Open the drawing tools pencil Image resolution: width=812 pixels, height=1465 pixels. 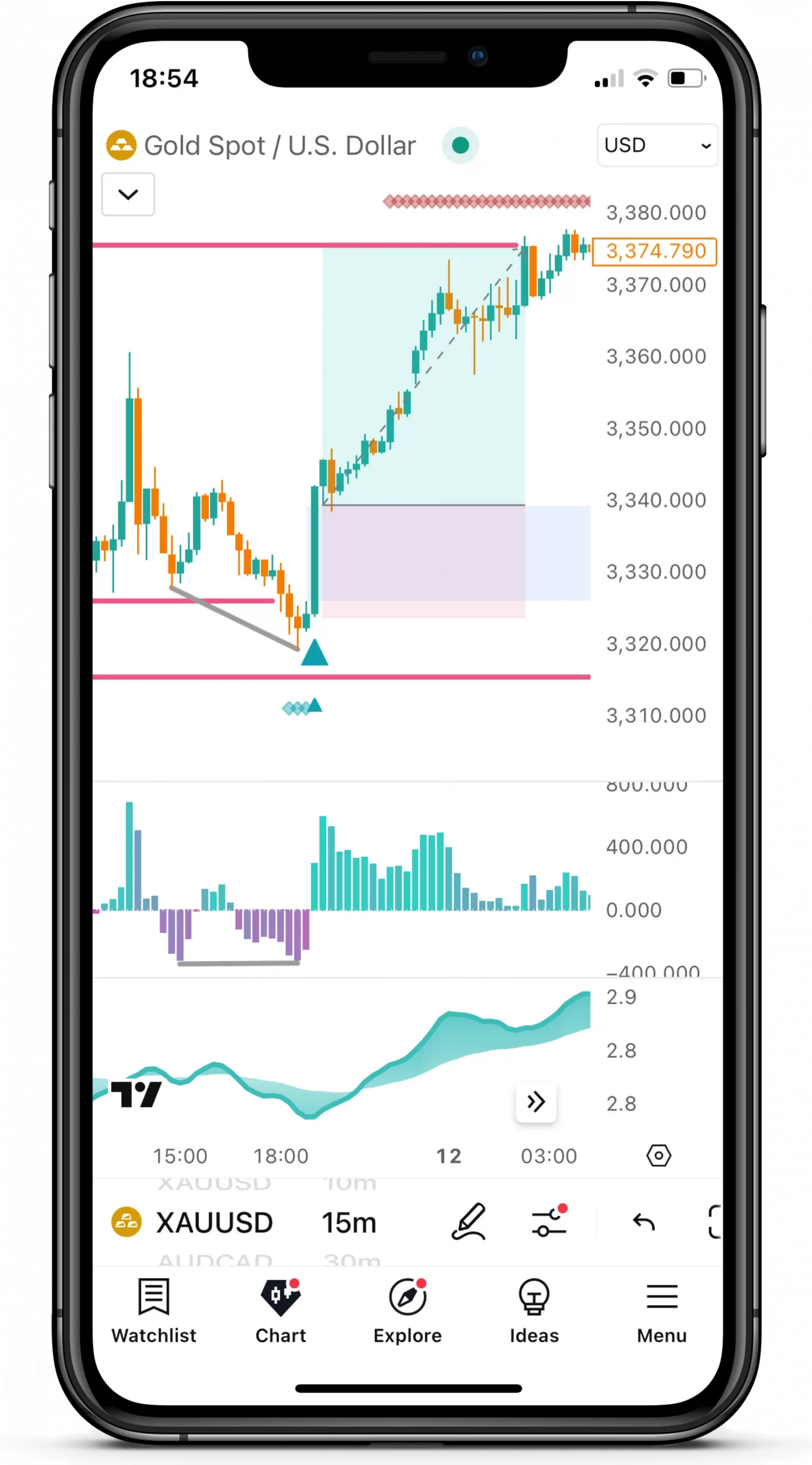[469, 1222]
